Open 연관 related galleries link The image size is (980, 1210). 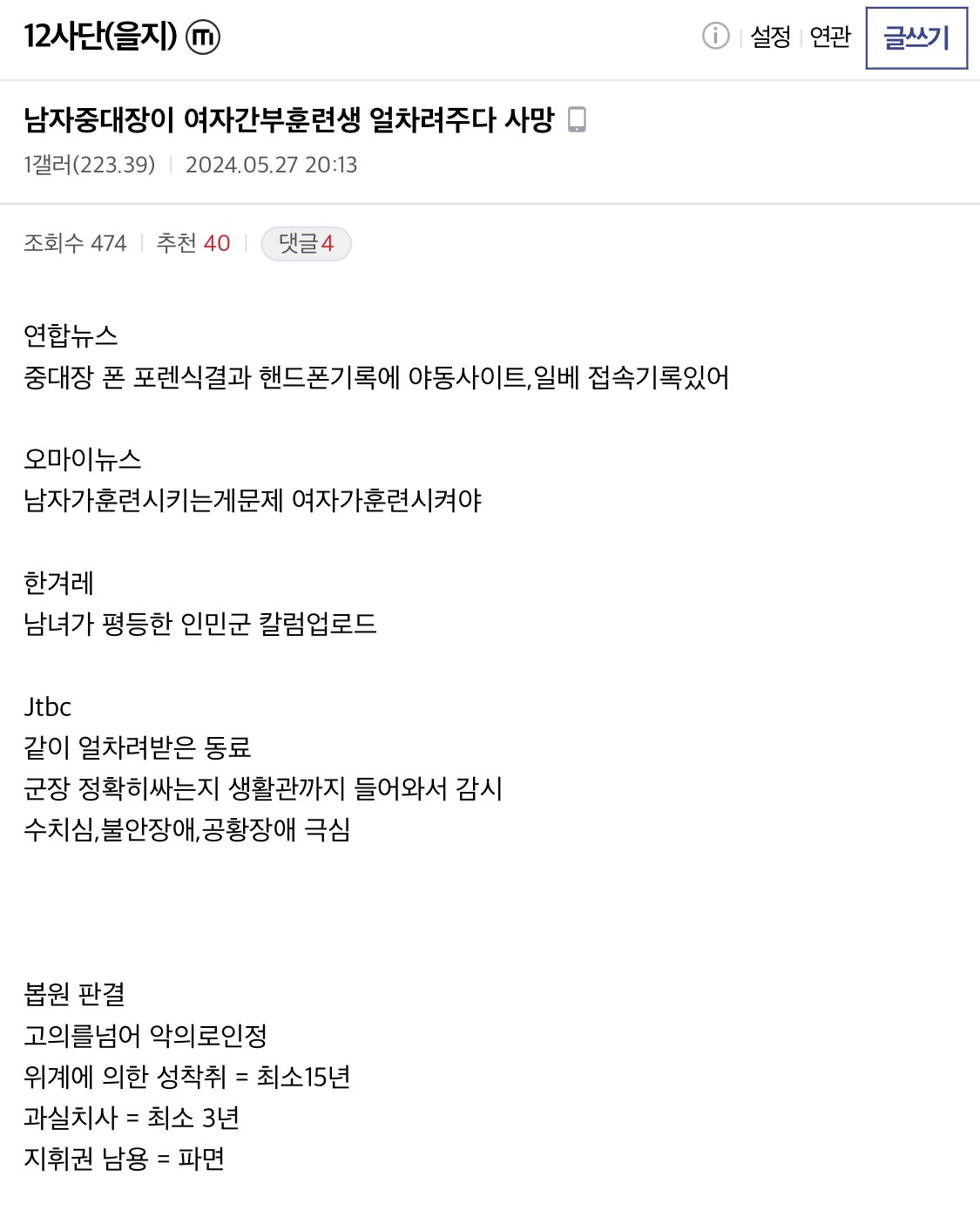[829, 37]
